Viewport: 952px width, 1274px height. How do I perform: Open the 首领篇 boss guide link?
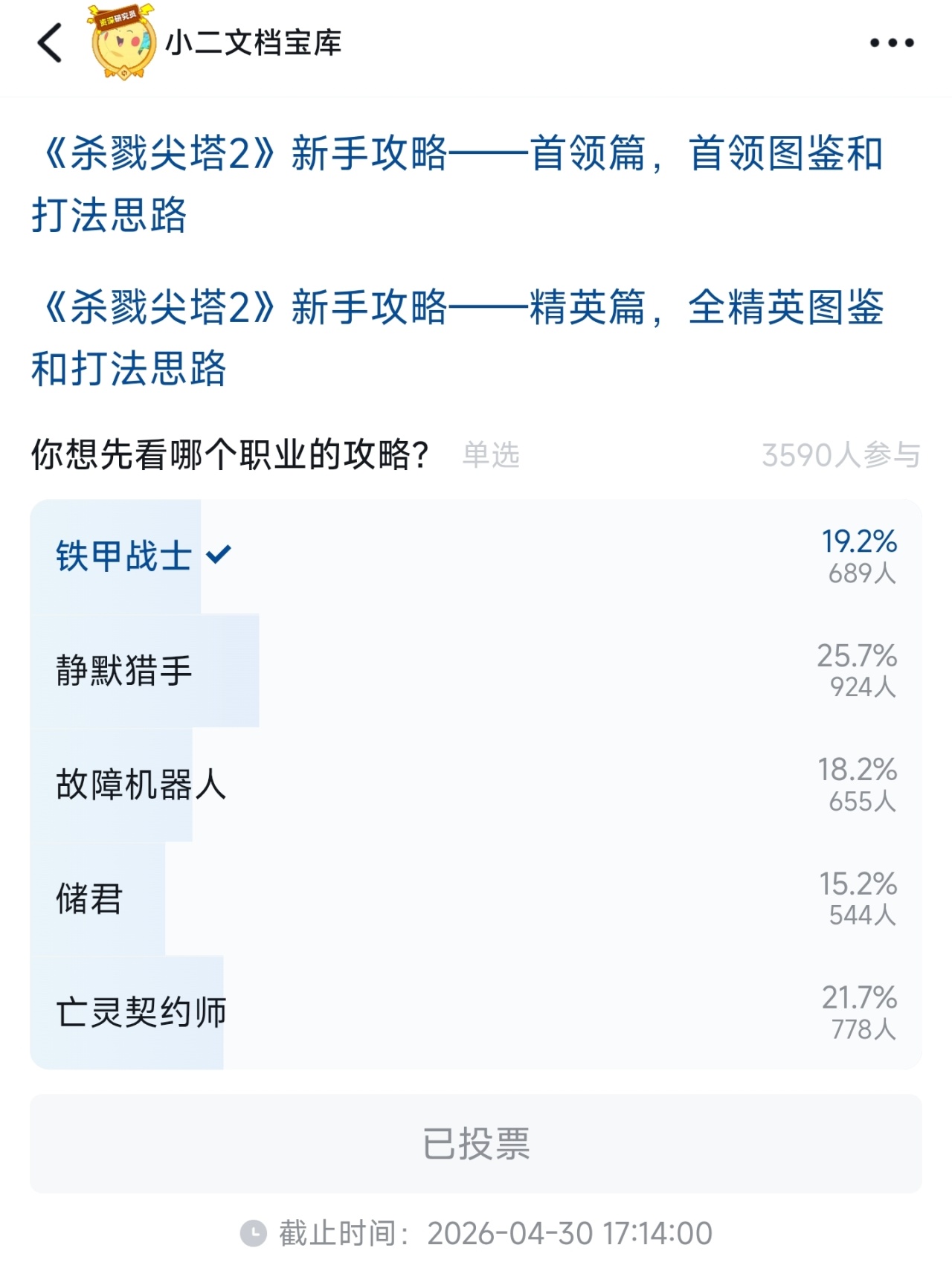pyautogui.click(x=457, y=184)
